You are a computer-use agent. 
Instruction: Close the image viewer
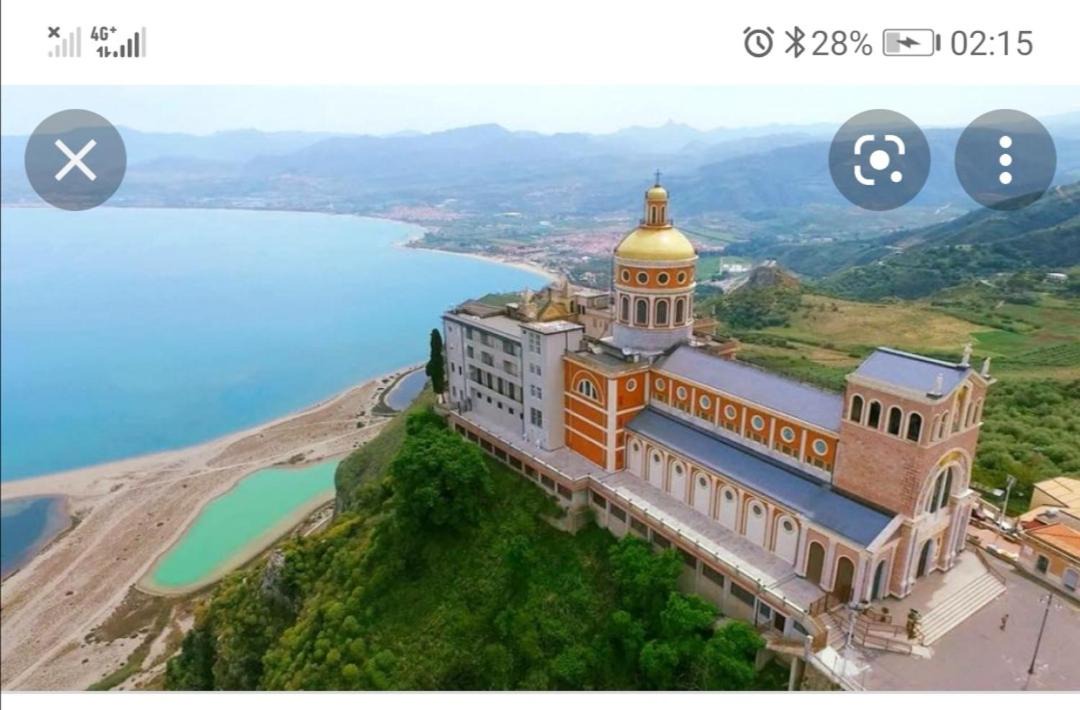pyautogui.click(x=75, y=160)
